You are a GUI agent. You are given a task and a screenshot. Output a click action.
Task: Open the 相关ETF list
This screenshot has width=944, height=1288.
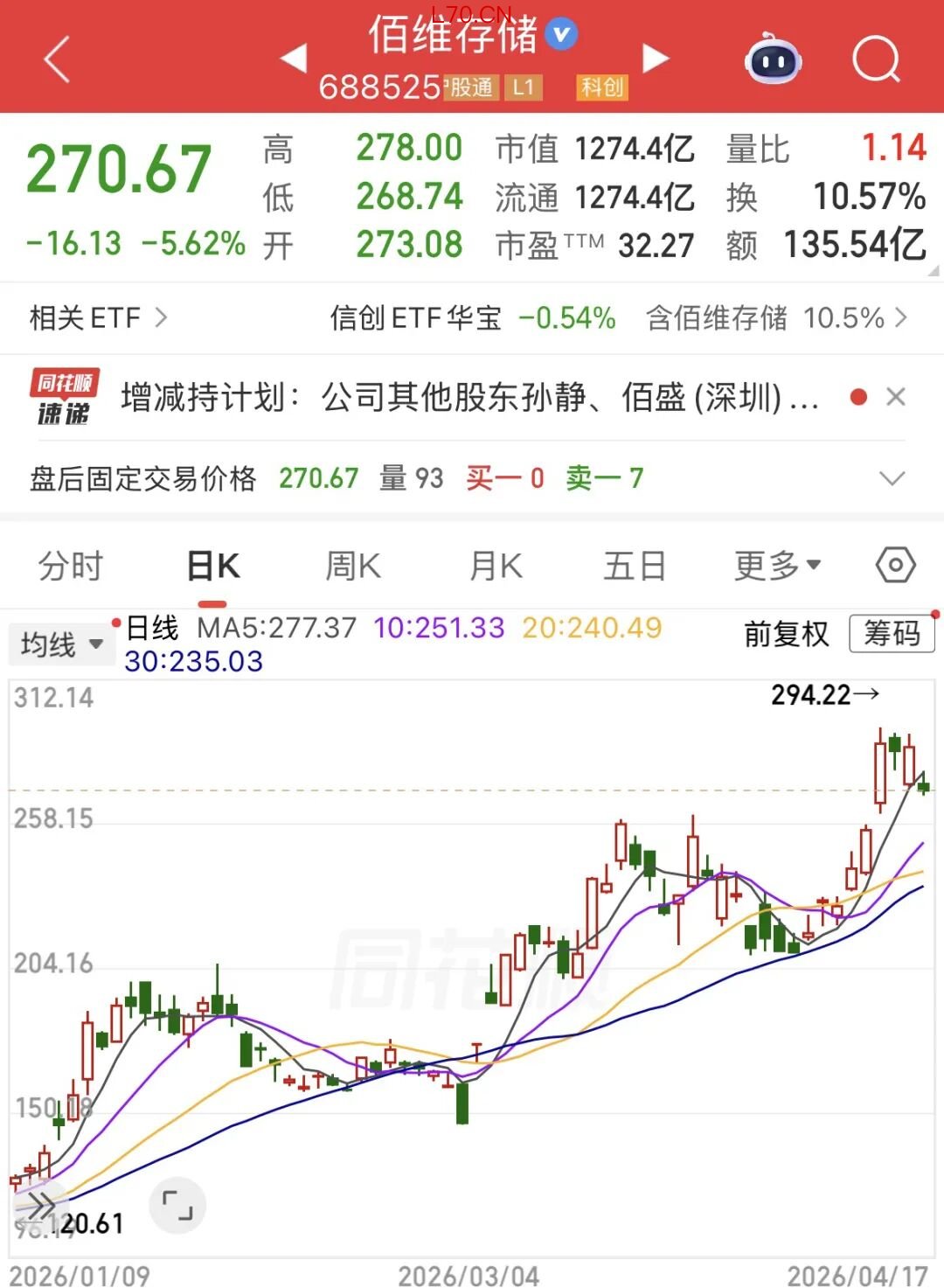(x=98, y=318)
